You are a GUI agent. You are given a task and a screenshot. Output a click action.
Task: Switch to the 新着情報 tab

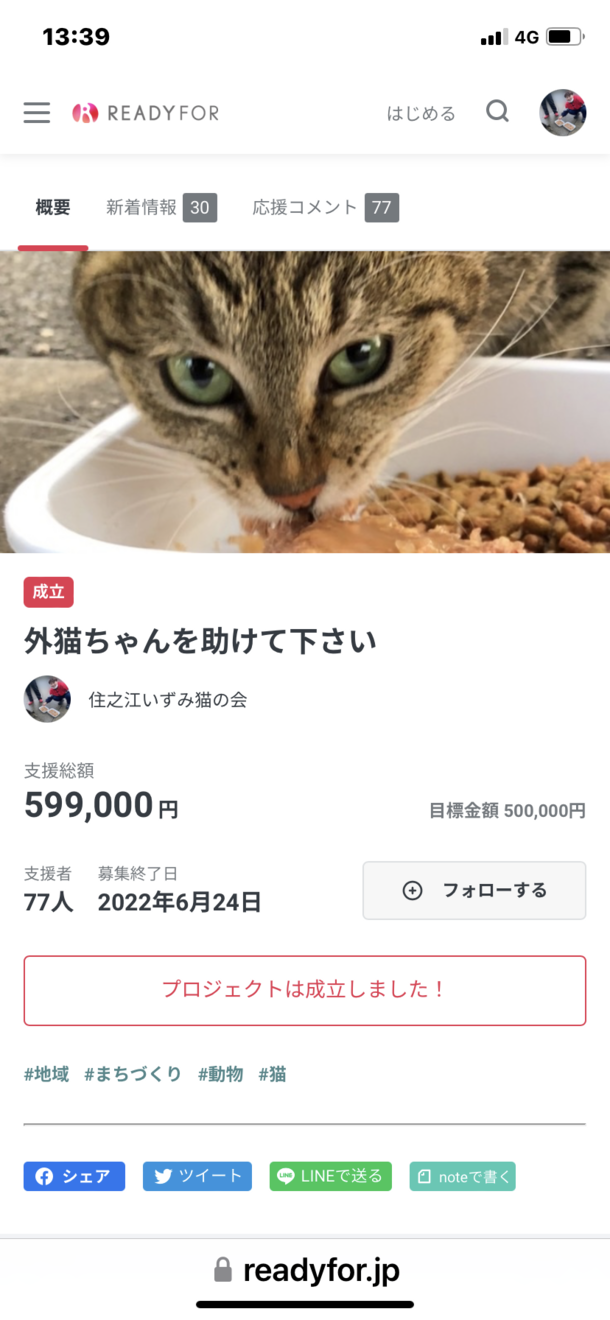(x=161, y=208)
